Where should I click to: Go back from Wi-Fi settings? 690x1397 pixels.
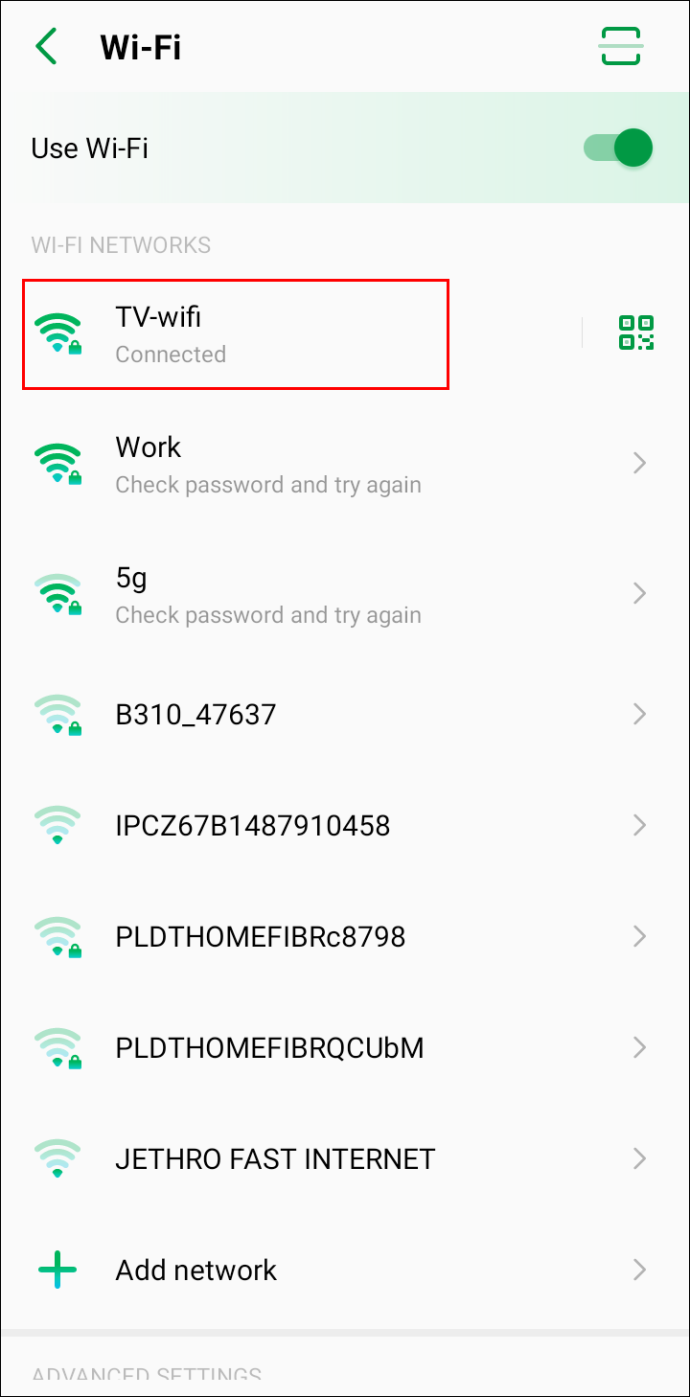tap(46, 47)
